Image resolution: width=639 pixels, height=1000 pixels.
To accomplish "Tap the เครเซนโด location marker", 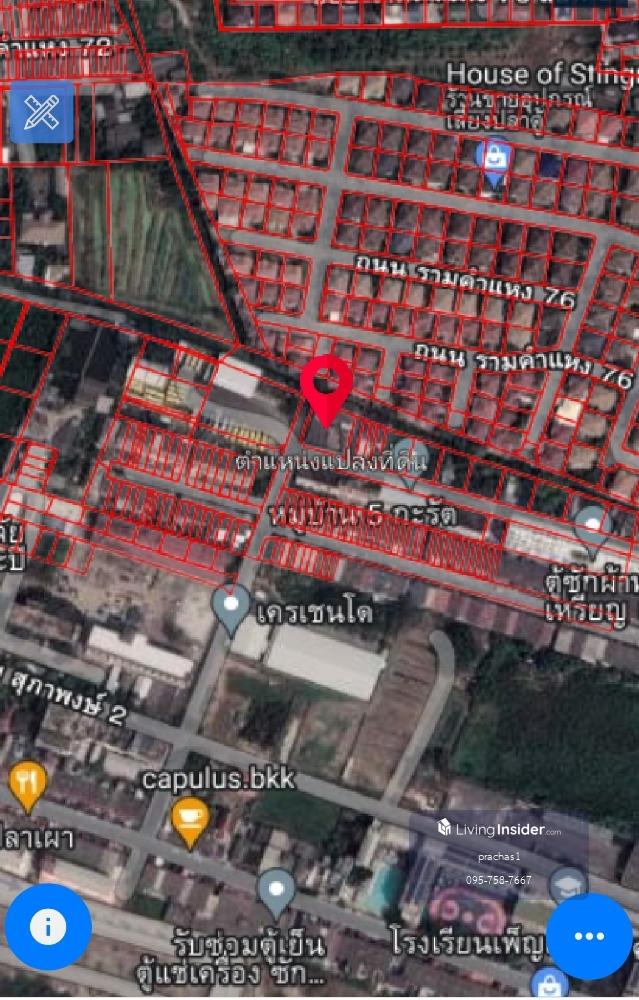I will tap(232, 607).
